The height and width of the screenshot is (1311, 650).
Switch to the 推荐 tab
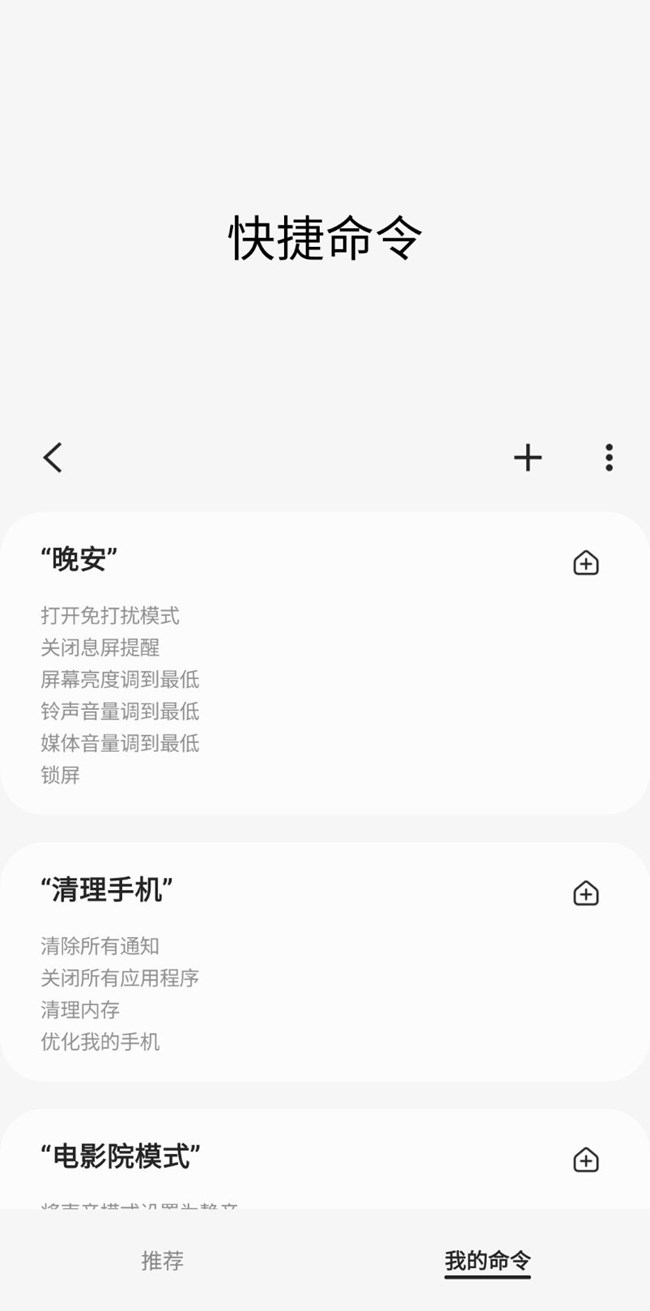click(x=162, y=1261)
